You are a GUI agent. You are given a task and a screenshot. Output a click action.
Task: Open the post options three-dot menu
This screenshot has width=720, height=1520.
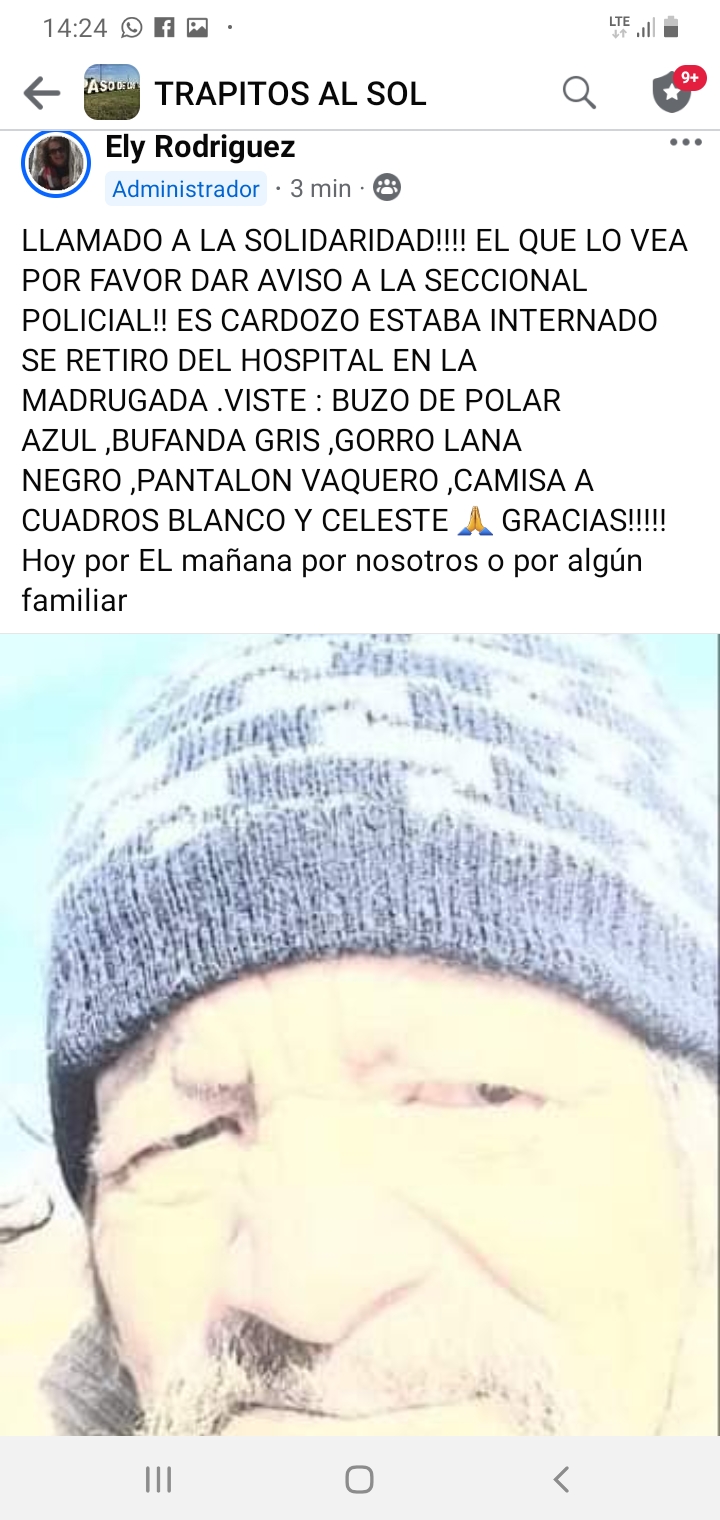[685, 143]
